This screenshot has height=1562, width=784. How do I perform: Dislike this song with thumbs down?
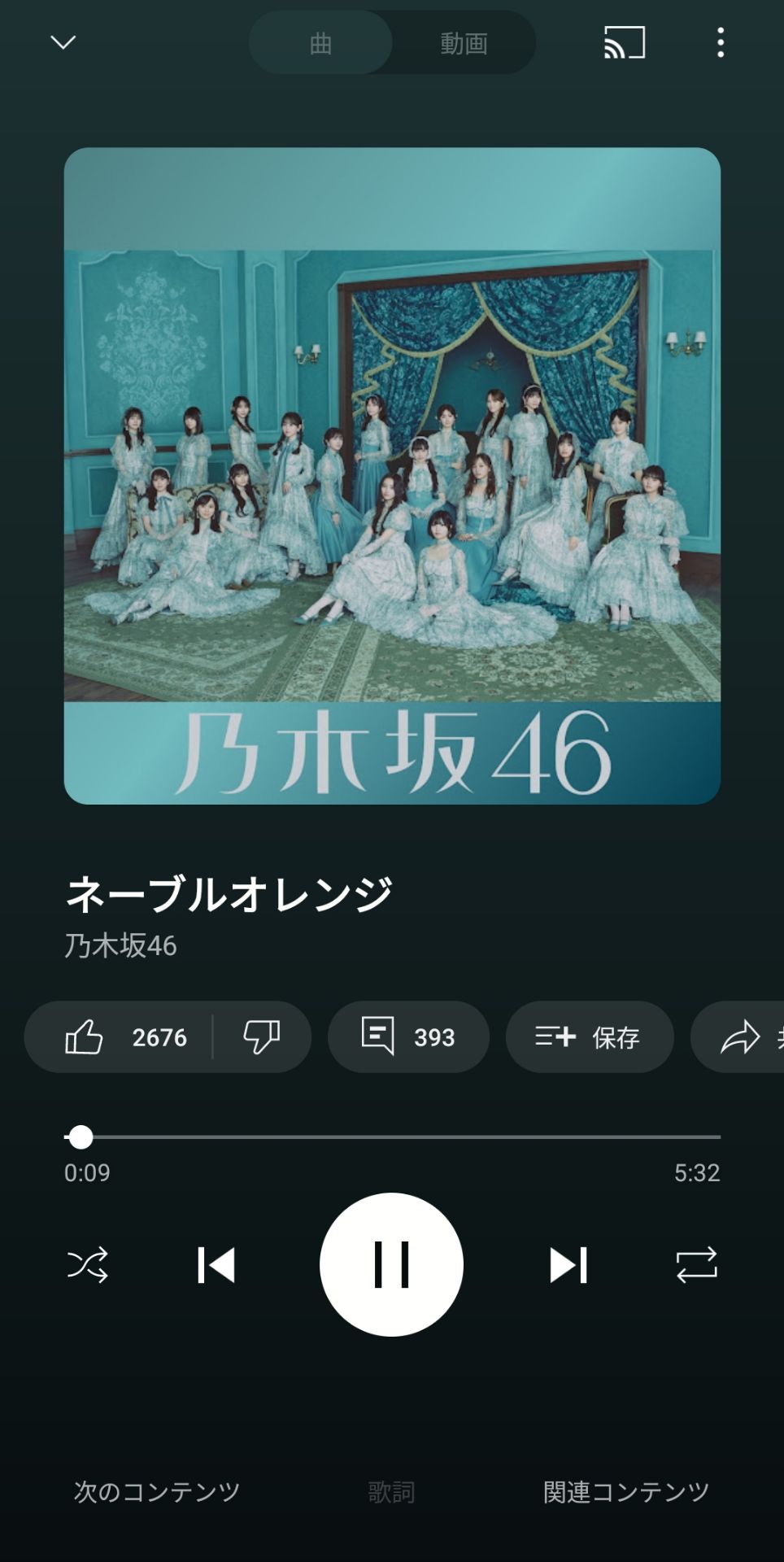pos(261,1037)
